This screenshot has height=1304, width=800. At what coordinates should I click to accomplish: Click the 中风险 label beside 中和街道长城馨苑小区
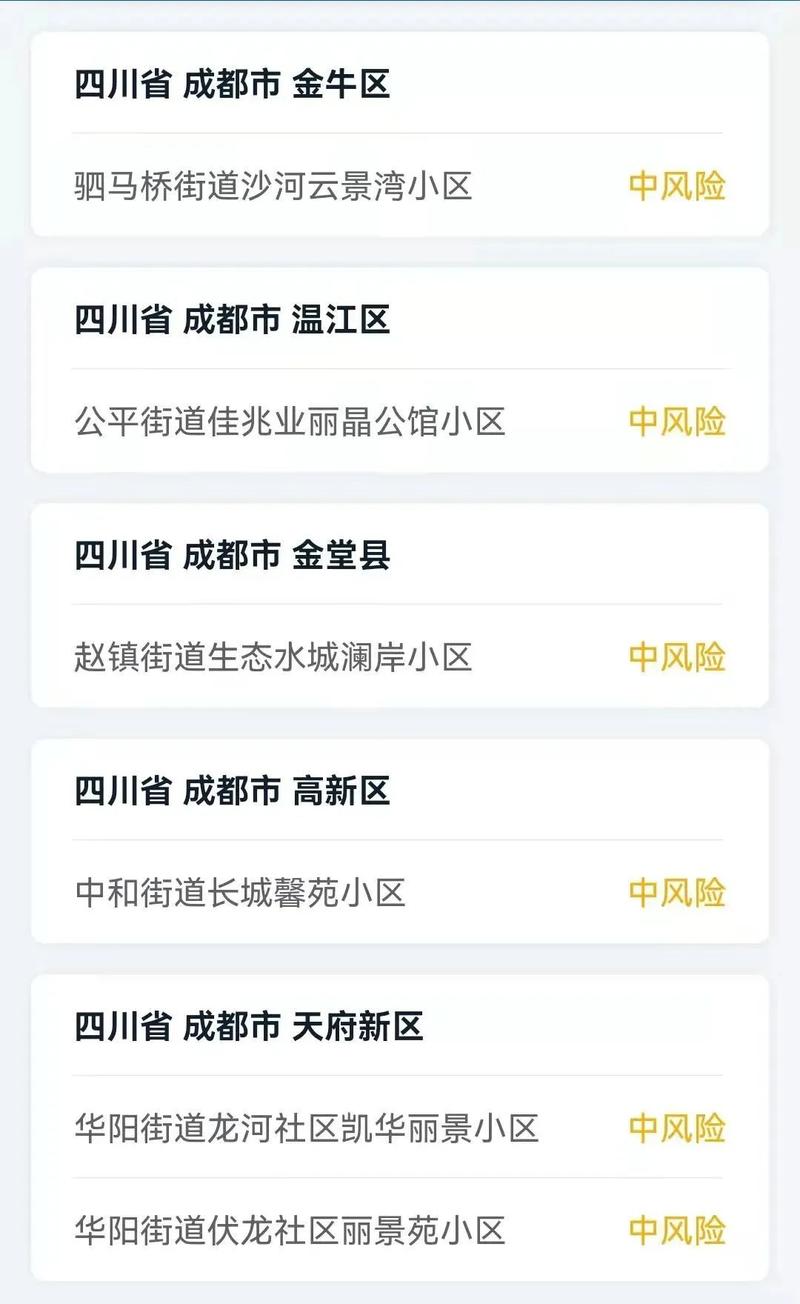pyautogui.click(x=678, y=889)
